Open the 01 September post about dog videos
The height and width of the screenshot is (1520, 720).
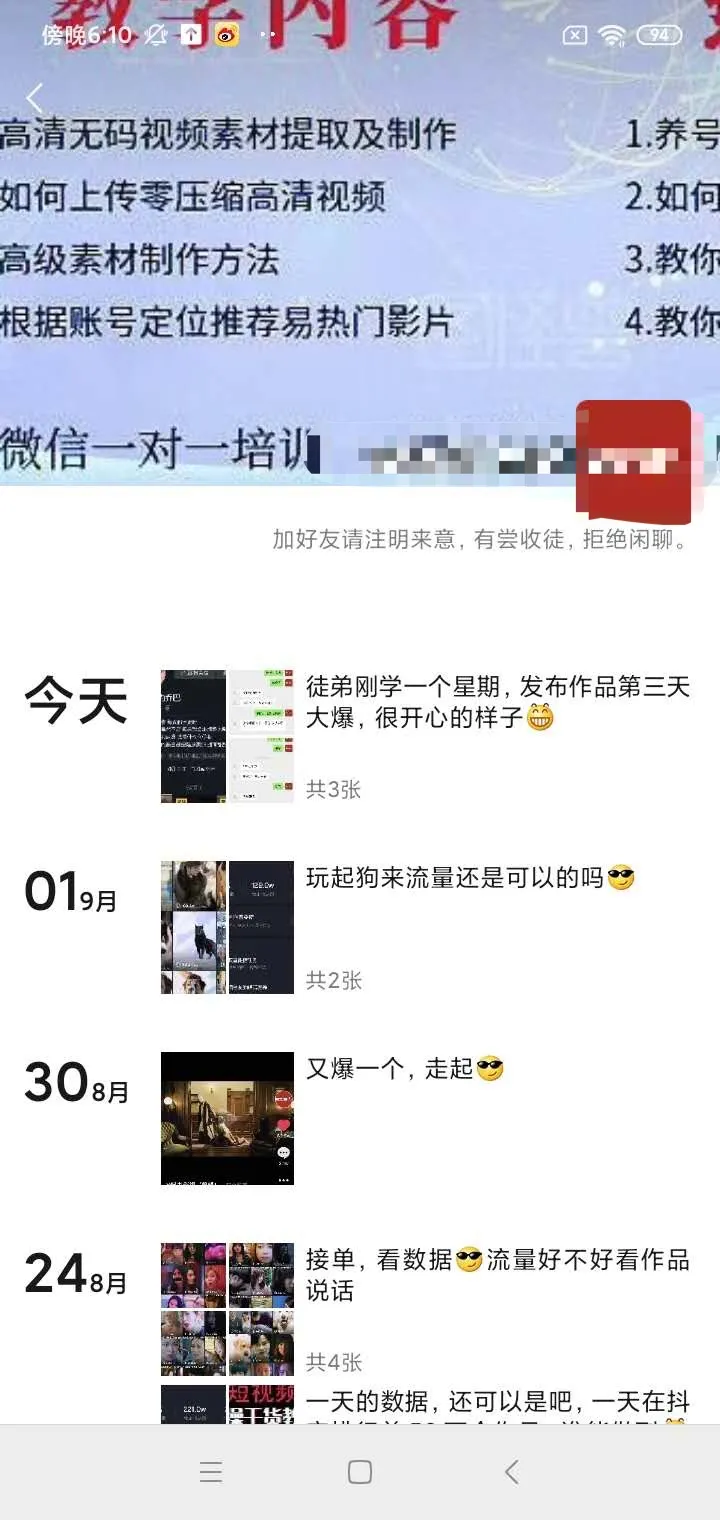pos(470,879)
